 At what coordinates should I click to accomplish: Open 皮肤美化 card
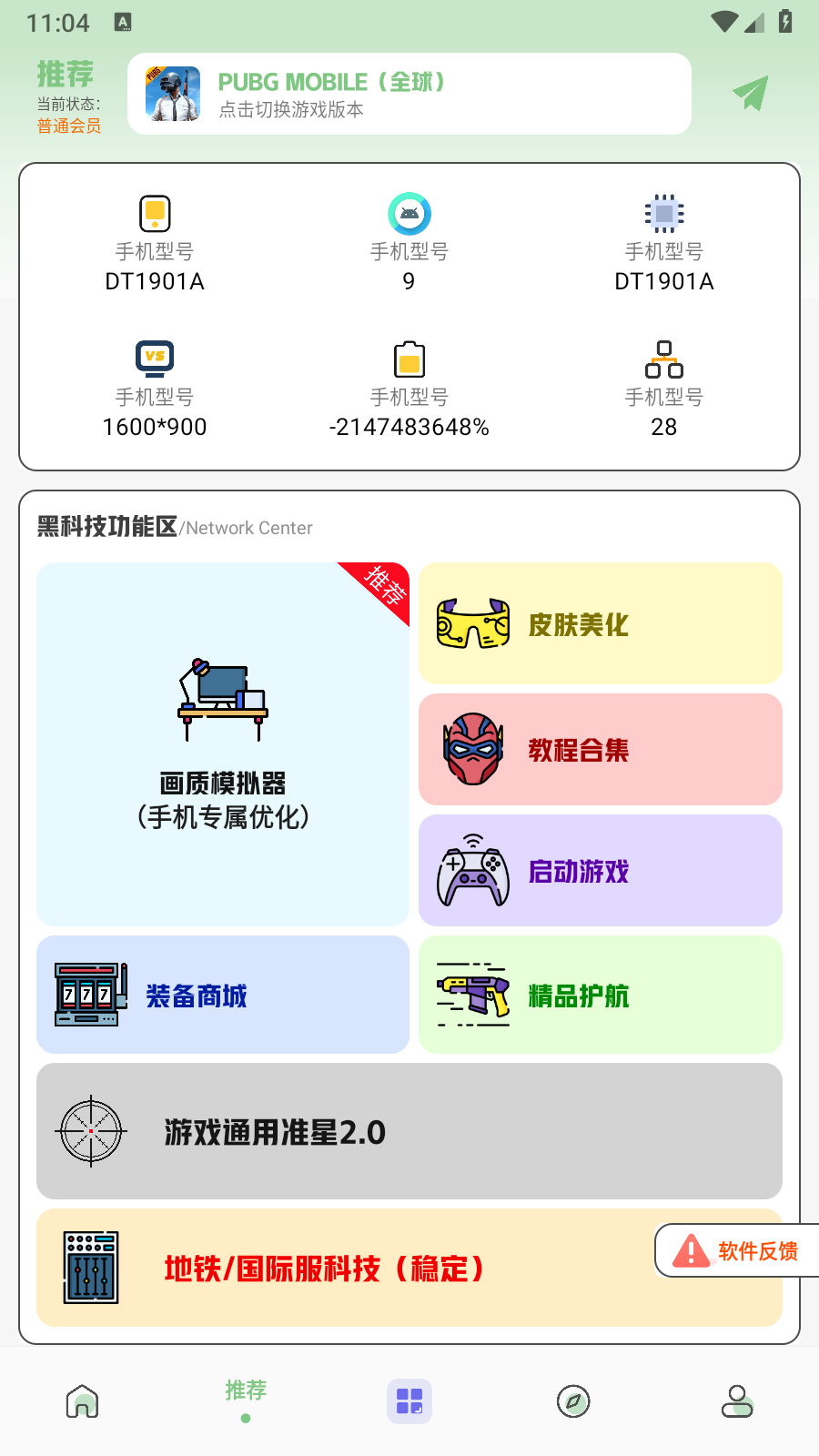600,623
